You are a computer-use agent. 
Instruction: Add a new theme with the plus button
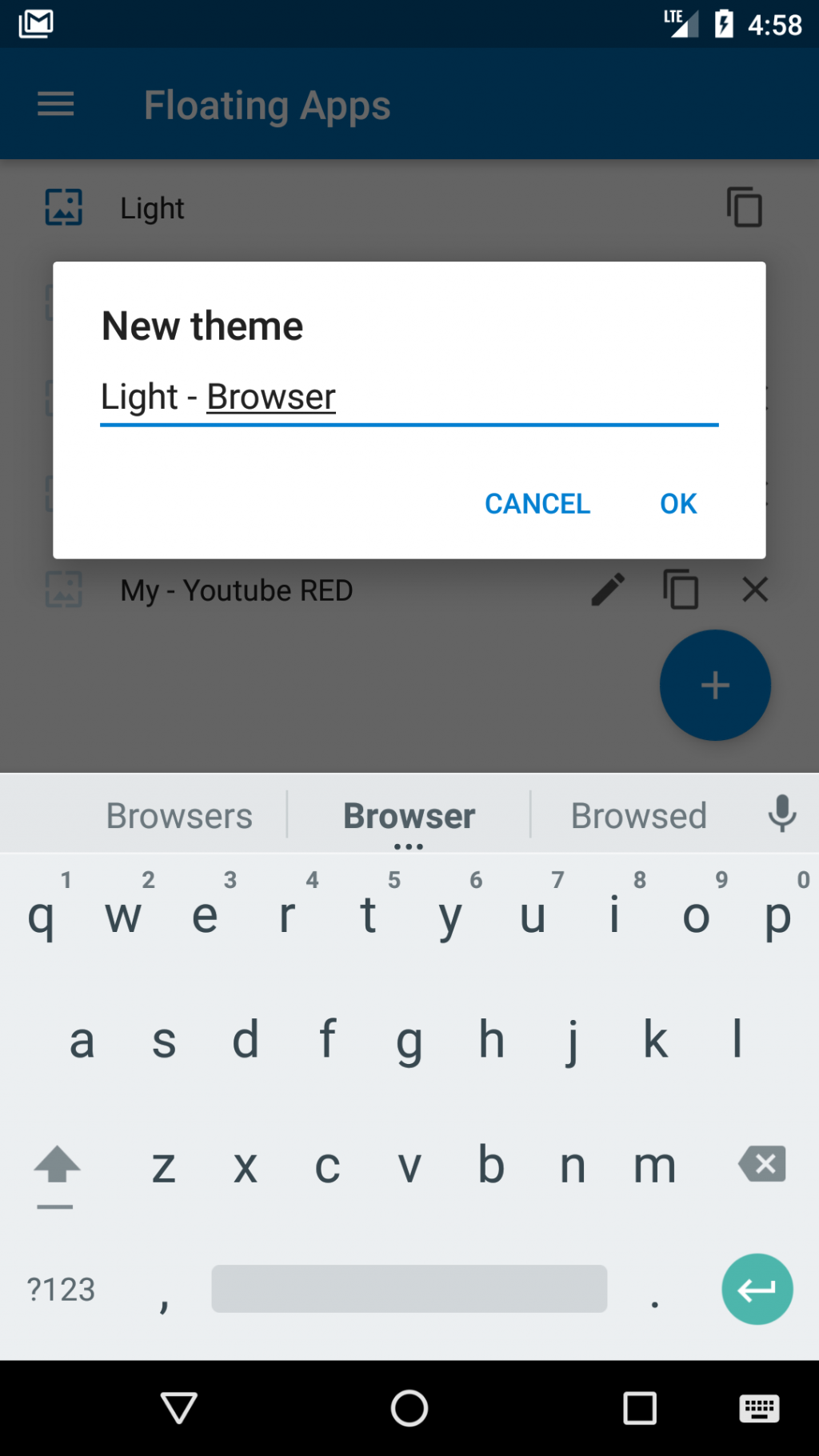pyautogui.click(x=714, y=685)
